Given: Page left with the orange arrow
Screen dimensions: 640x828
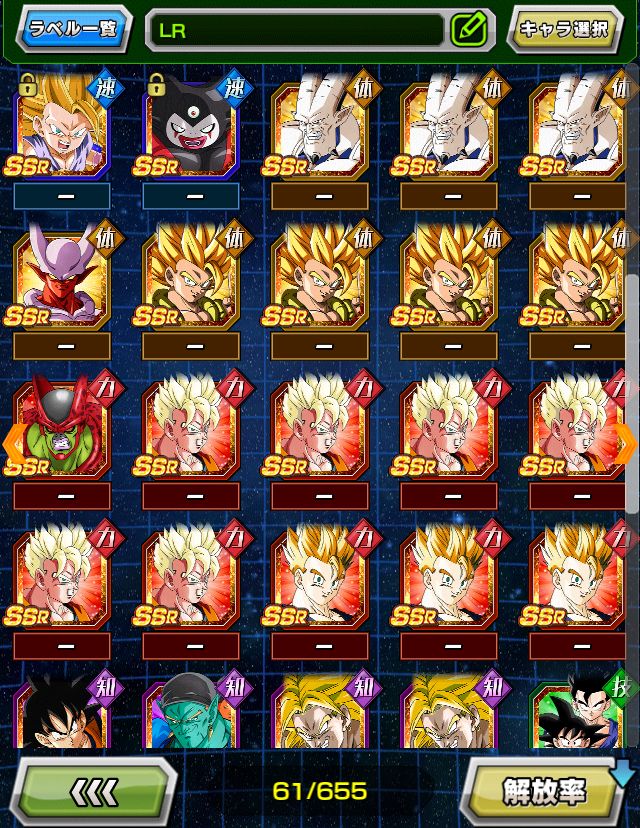Looking at the screenshot, I should [x=12, y=440].
